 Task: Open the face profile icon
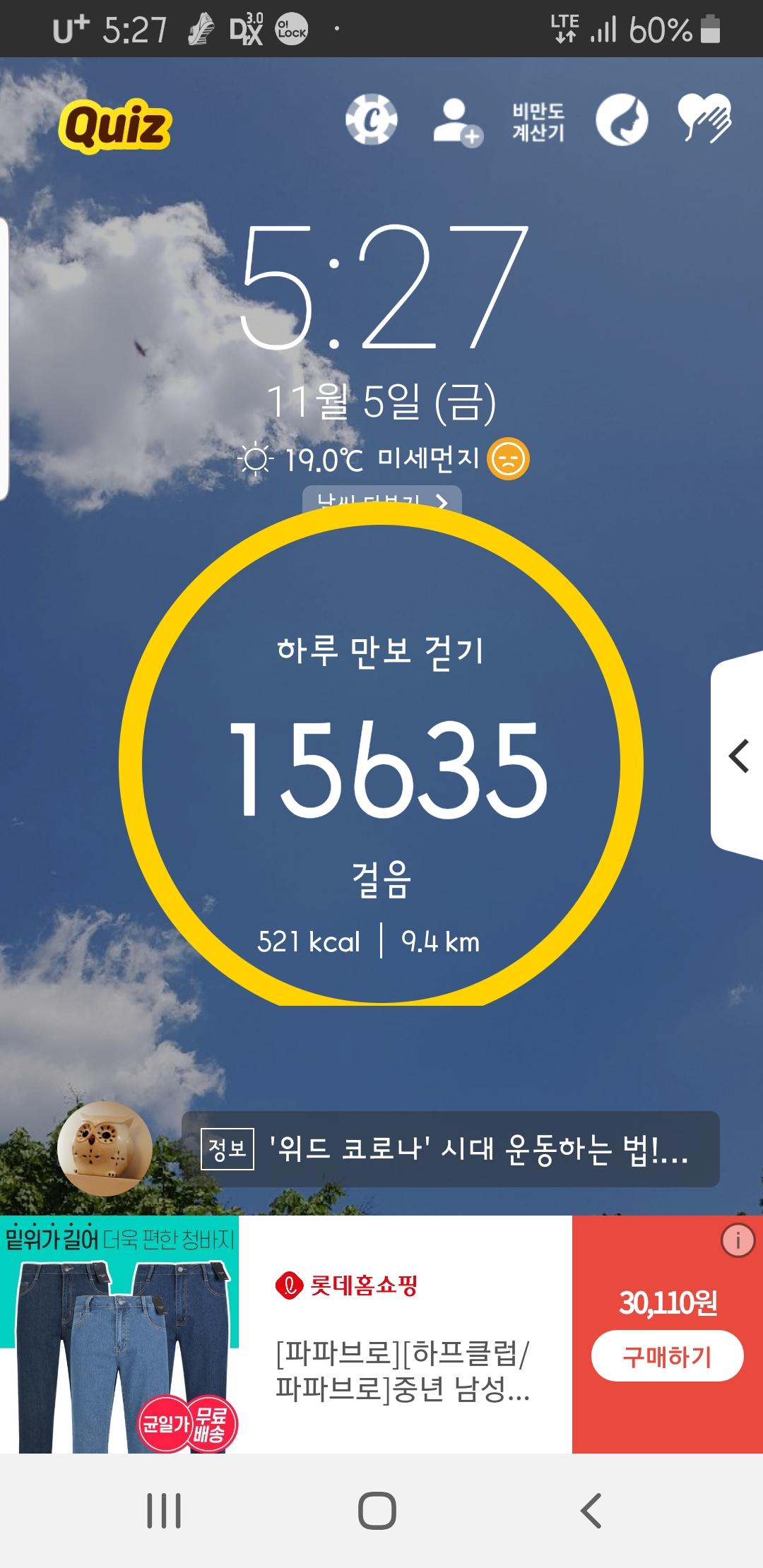coord(622,120)
